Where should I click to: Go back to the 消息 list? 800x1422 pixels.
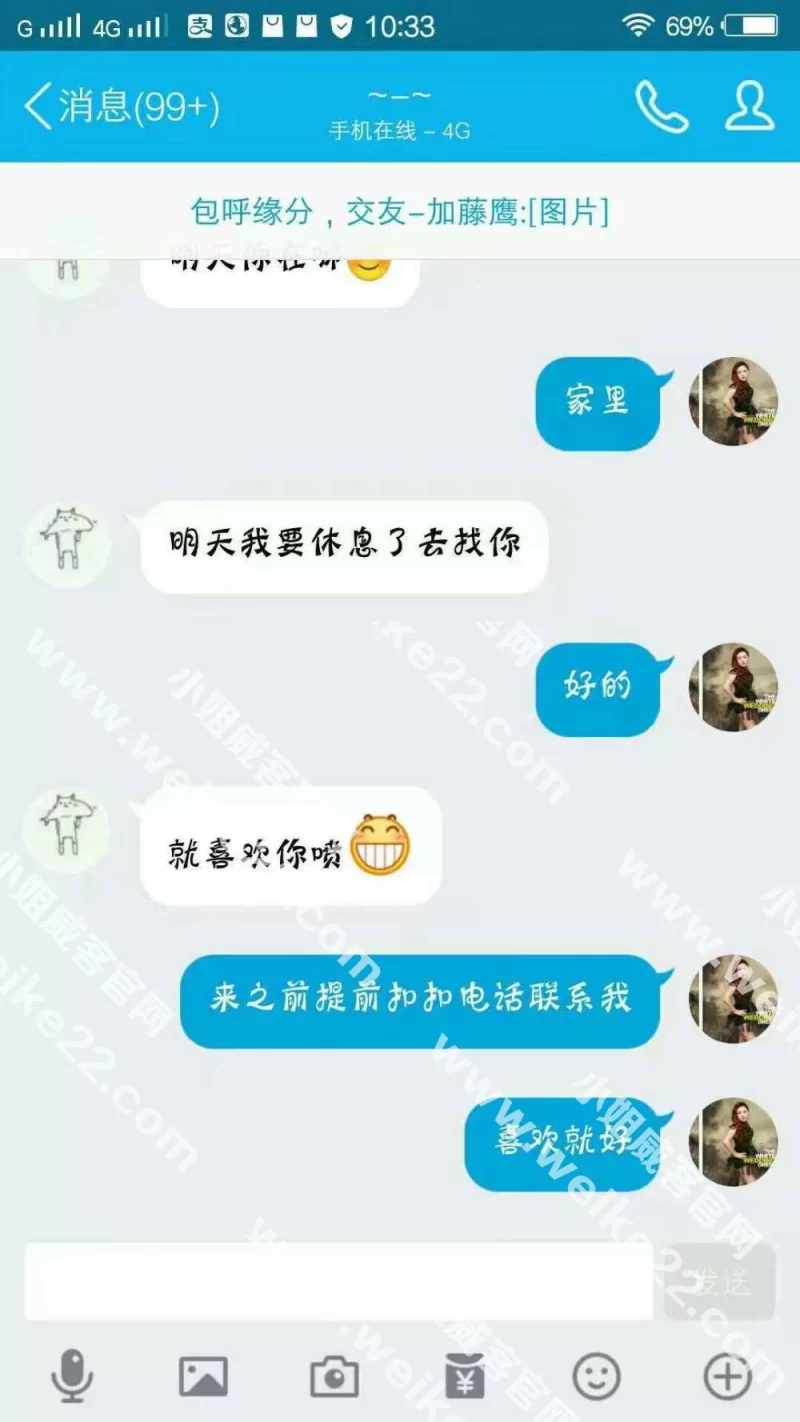[x=120, y=107]
